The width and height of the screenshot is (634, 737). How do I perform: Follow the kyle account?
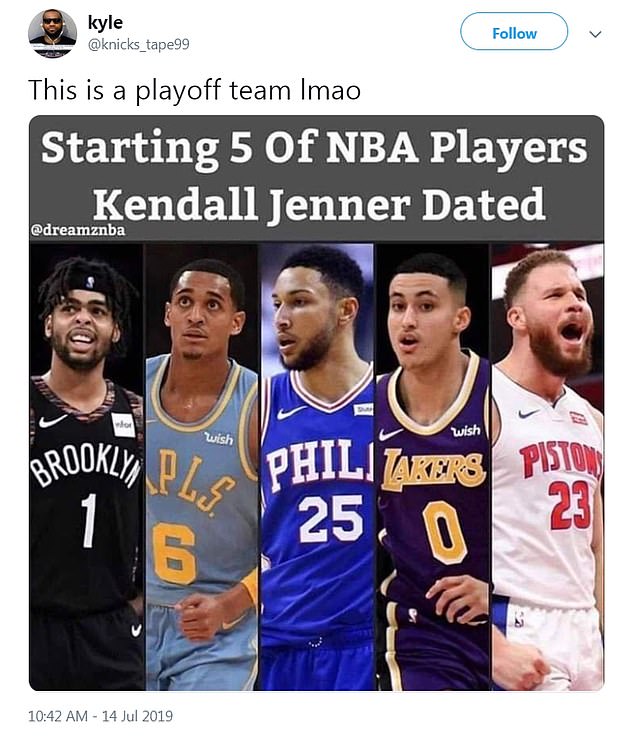pos(513,33)
